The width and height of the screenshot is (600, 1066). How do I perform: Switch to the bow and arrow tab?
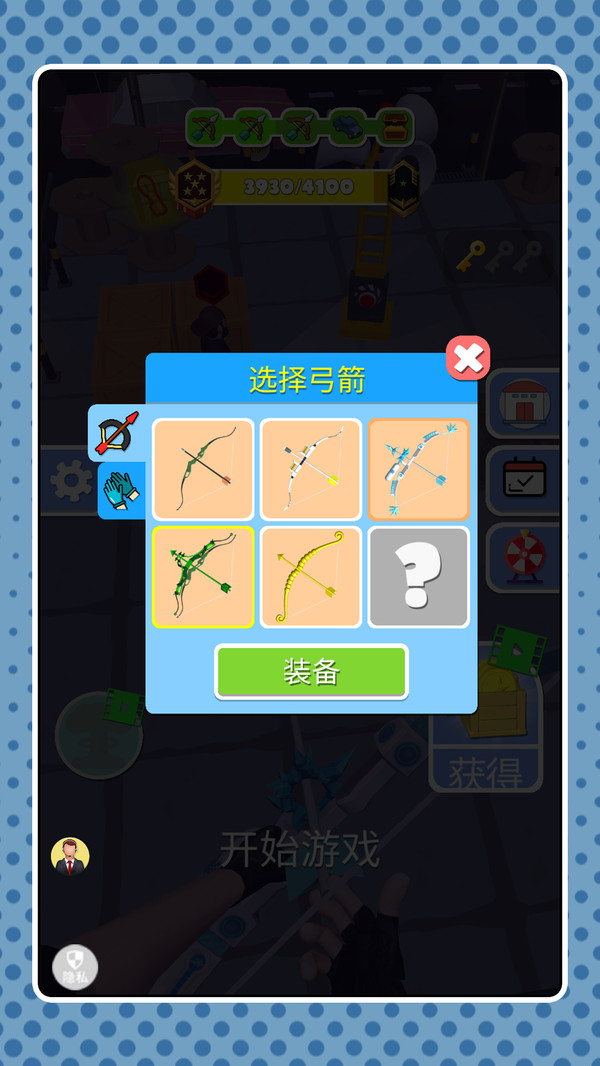coord(118,432)
